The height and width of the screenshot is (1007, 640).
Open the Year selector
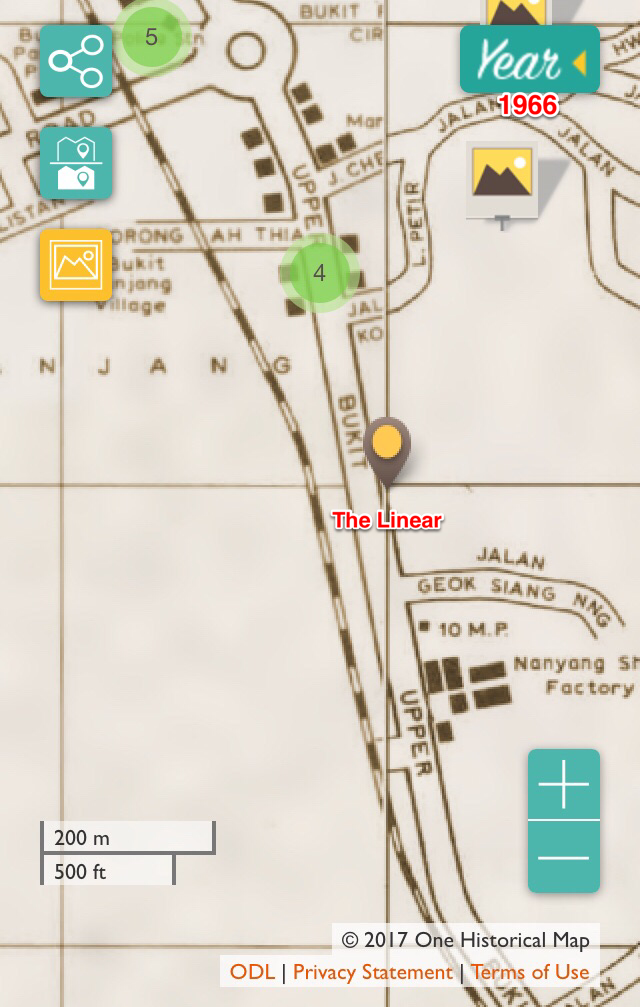(x=529, y=61)
